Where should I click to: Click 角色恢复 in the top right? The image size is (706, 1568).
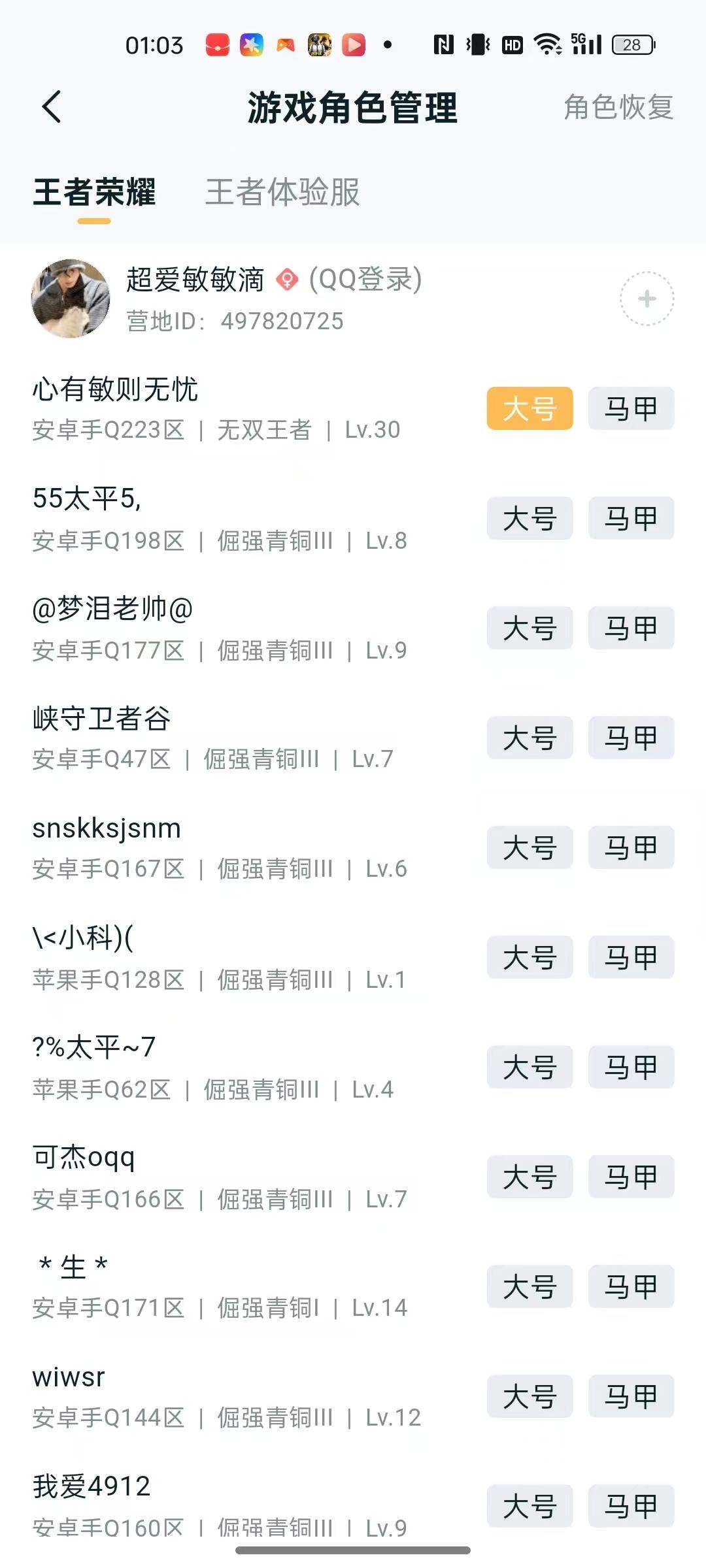pyautogui.click(x=617, y=108)
